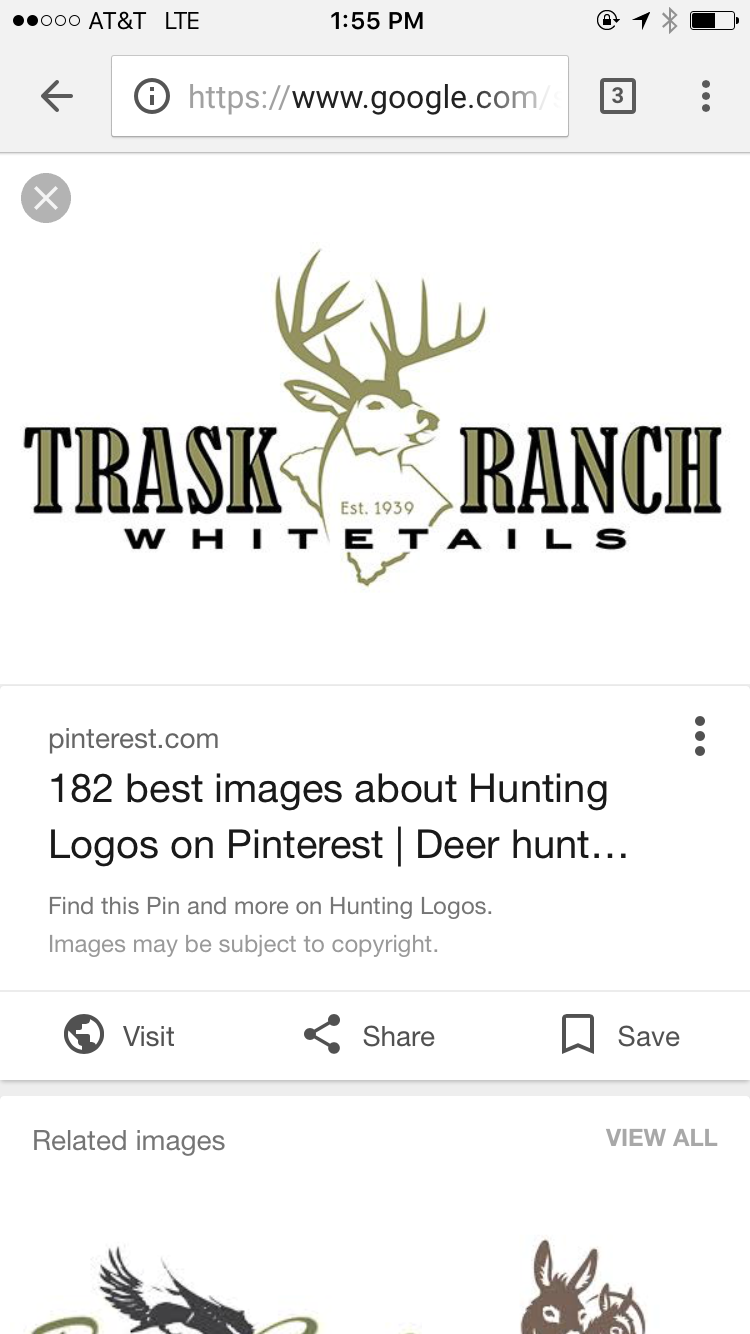Image resolution: width=750 pixels, height=1334 pixels.
Task: Open the Chrome overflow menu
Action: [706, 96]
